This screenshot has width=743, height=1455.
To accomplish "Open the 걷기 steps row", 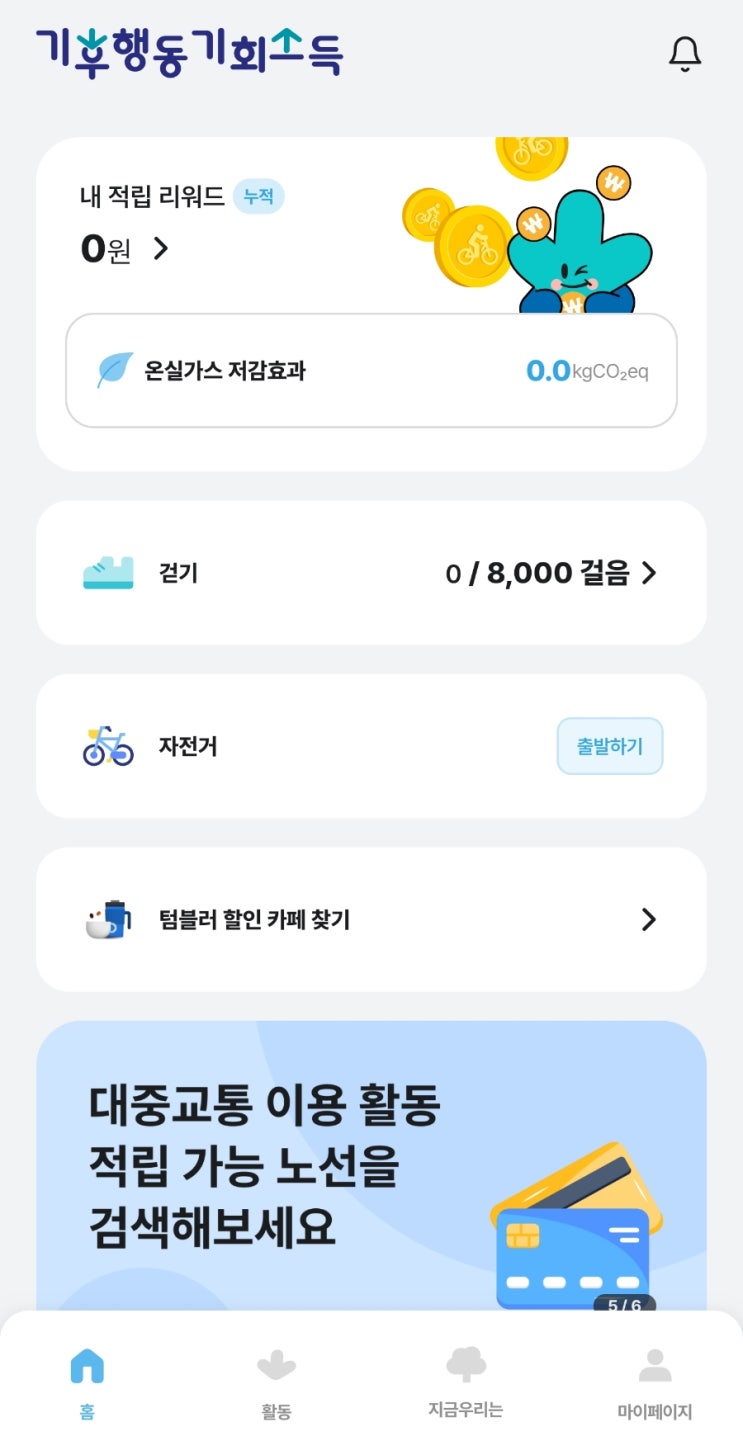I will 371,573.
